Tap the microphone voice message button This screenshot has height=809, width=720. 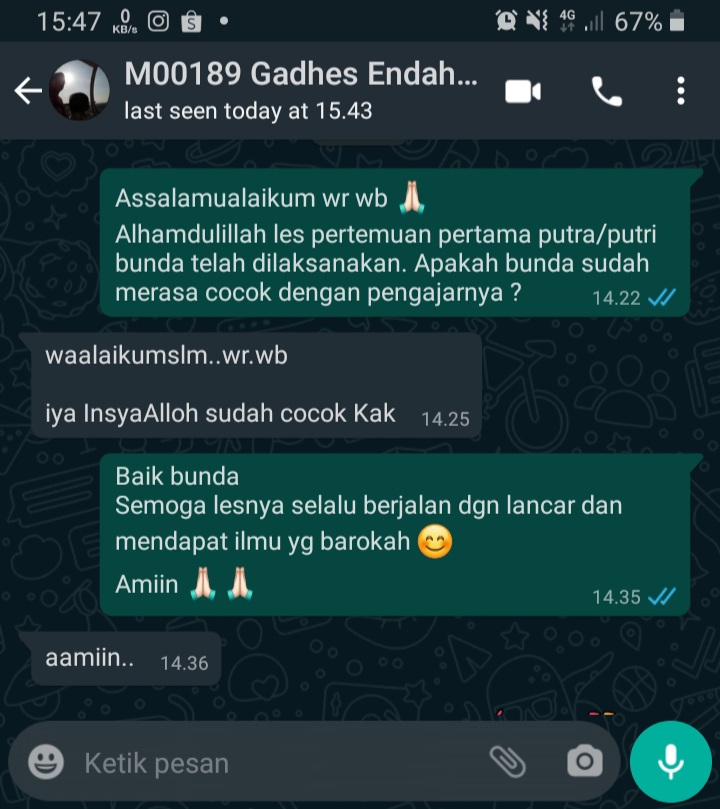point(670,762)
